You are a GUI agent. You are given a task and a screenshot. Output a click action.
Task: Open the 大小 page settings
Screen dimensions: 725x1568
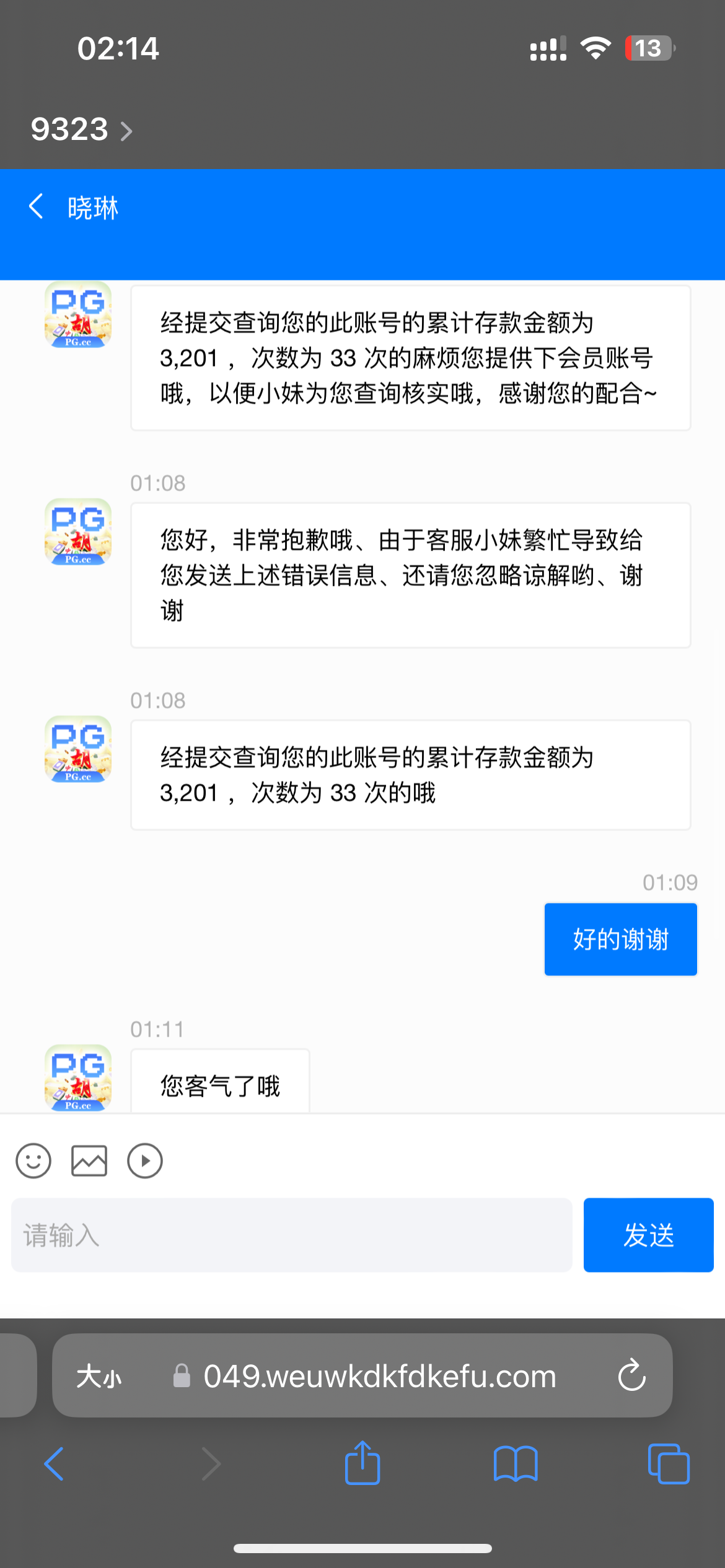click(x=99, y=1376)
